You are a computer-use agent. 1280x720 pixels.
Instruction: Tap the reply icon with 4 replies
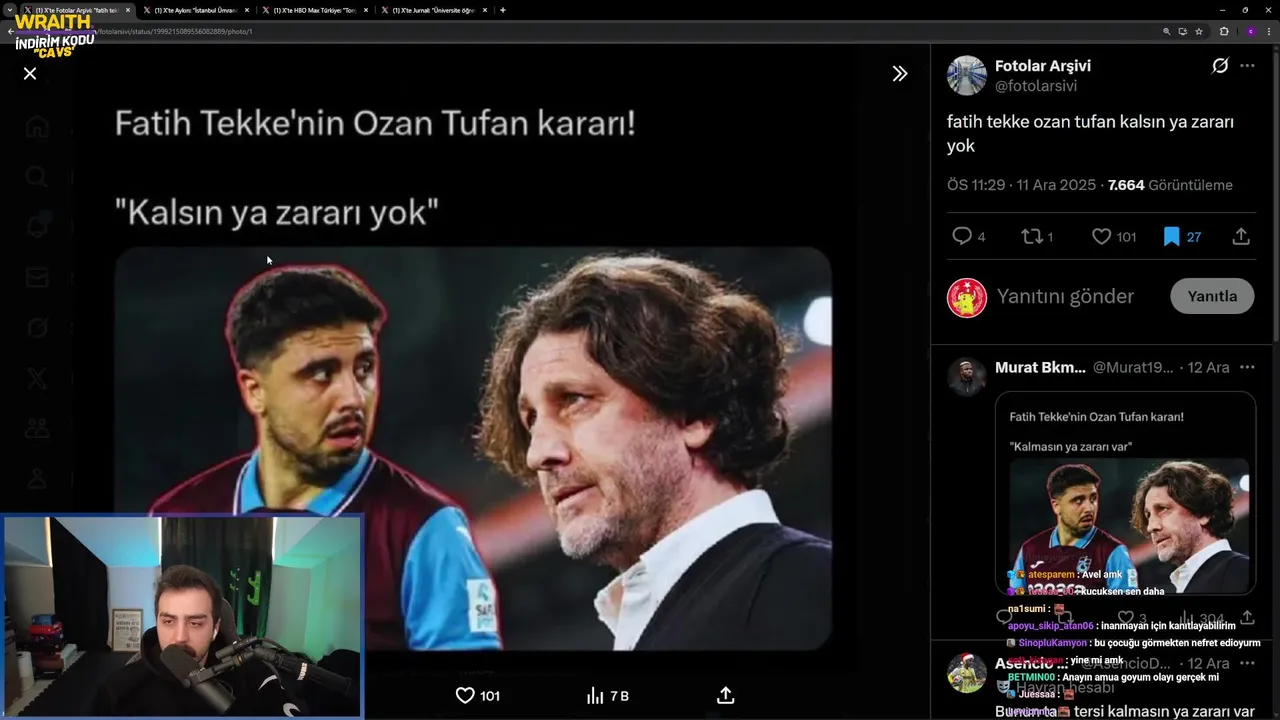(x=962, y=236)
